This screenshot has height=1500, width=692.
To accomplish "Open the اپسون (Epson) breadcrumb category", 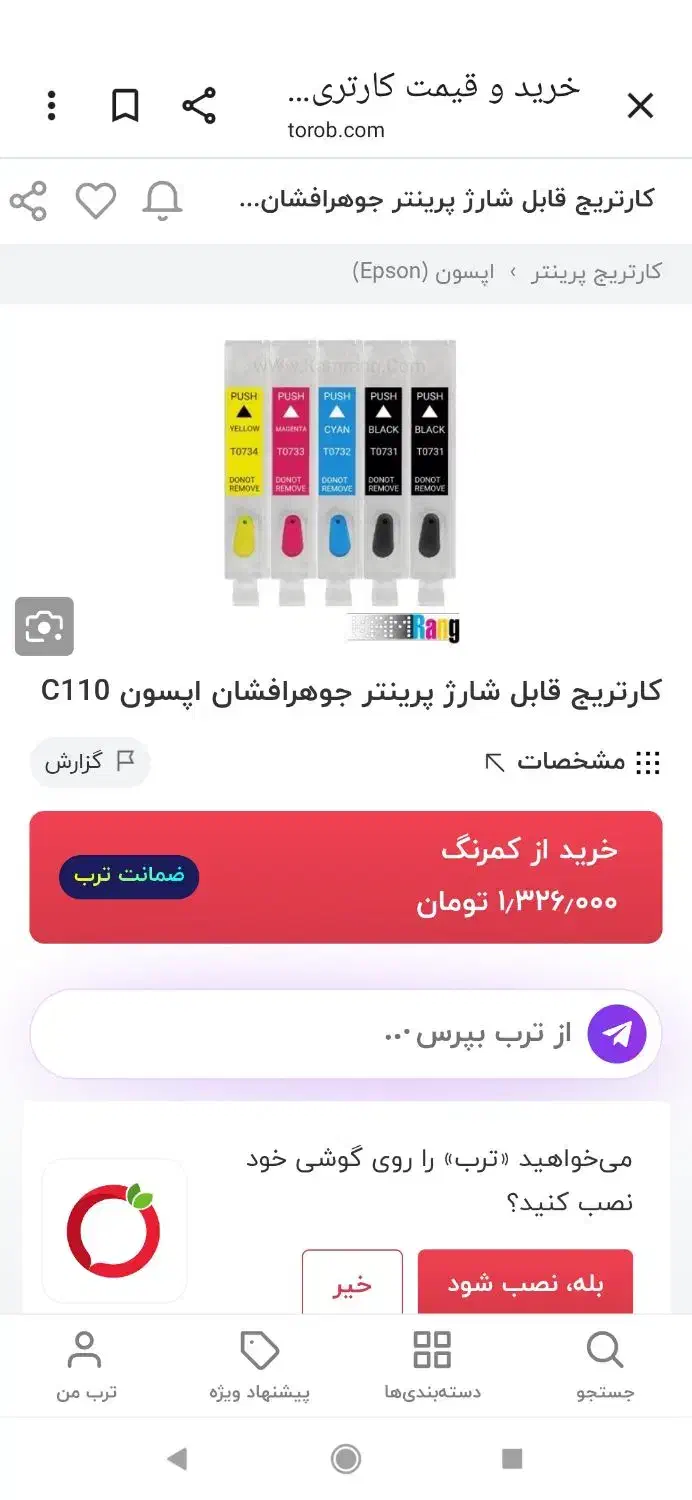I will 423,271.
